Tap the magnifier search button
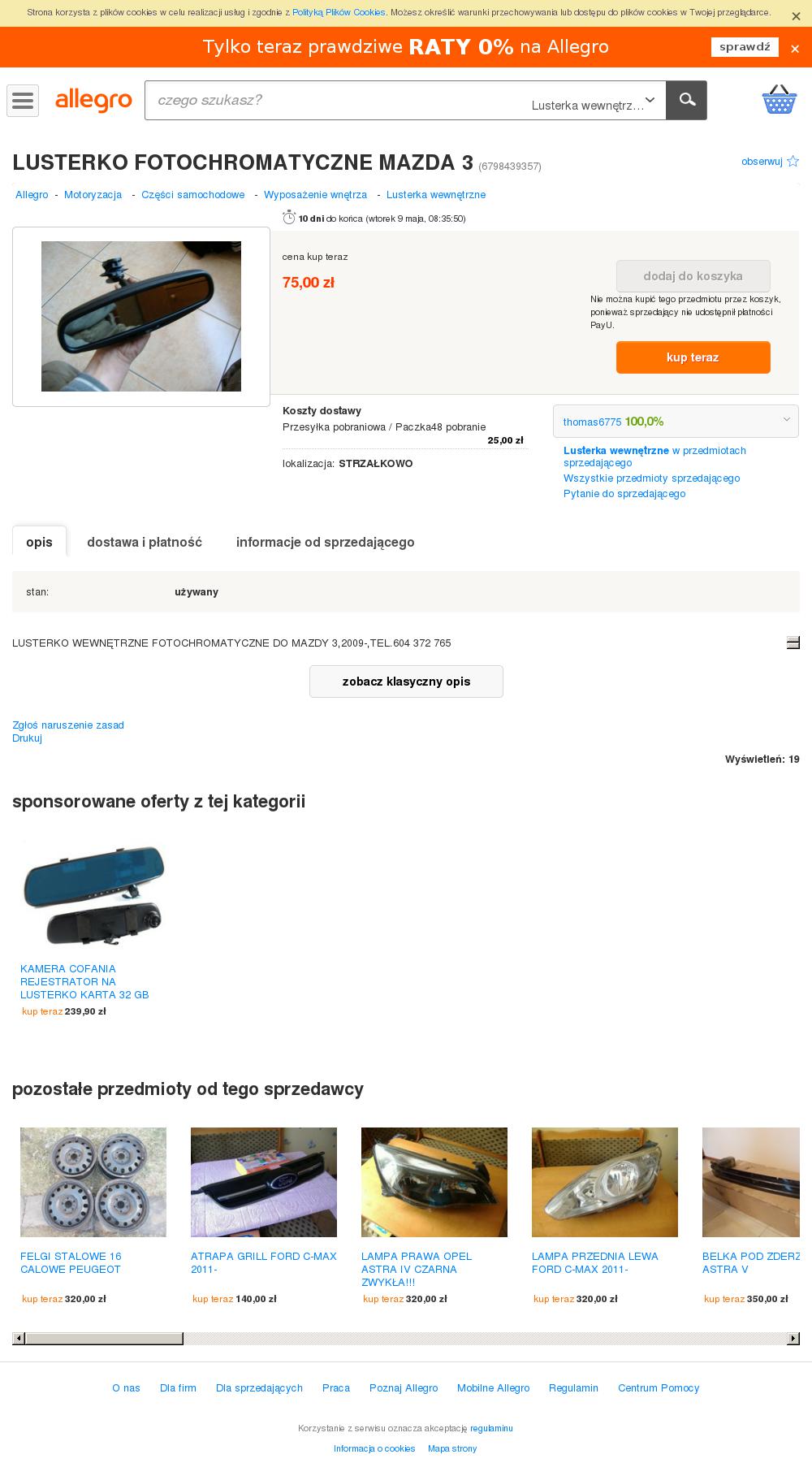Screen dimensions: 812x1463 tap(687, 100)
